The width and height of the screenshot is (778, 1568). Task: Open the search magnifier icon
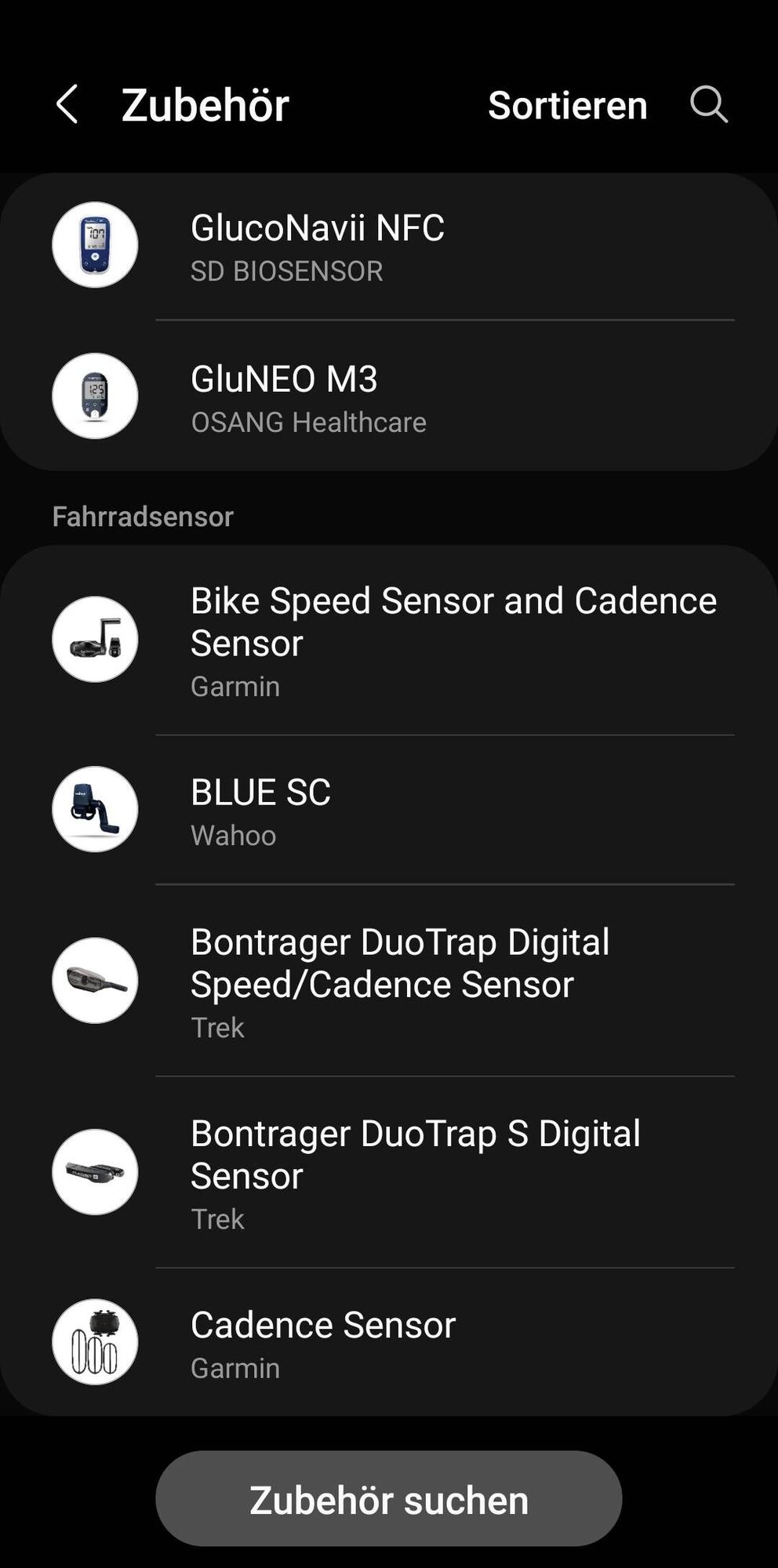pyautogui.click(x=708, y=105)
